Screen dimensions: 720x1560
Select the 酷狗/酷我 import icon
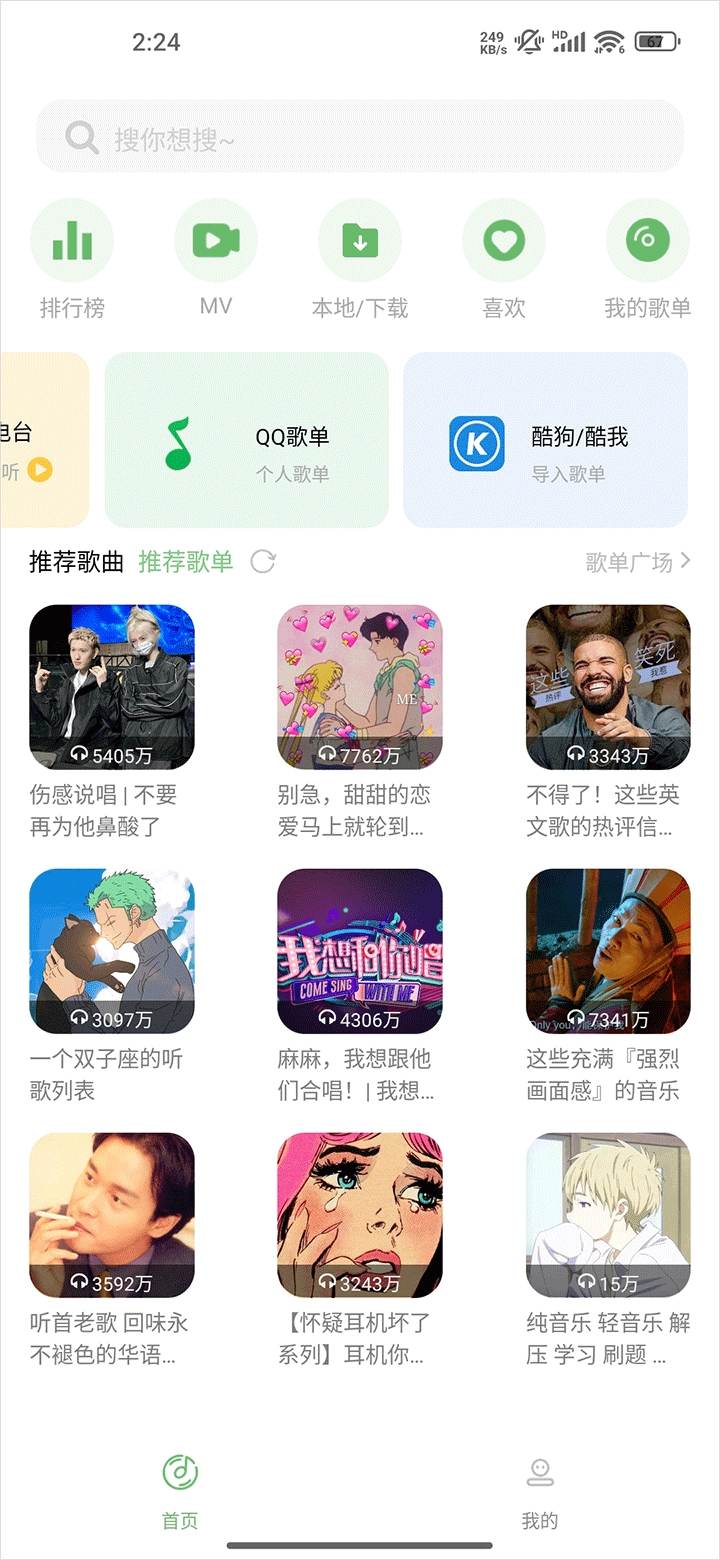tap(478, 438)
